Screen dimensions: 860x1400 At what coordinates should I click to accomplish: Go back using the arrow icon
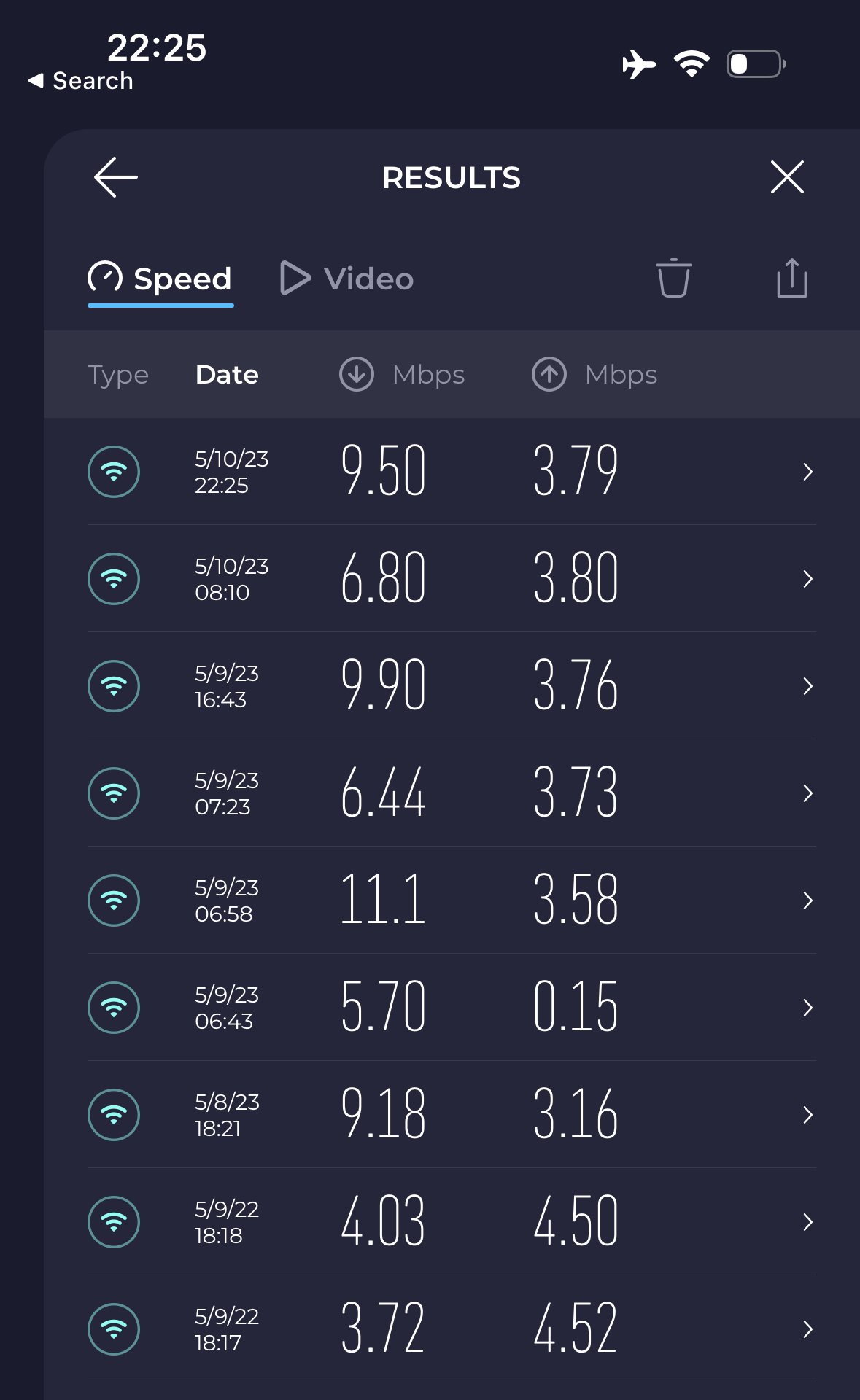[116, 177]
